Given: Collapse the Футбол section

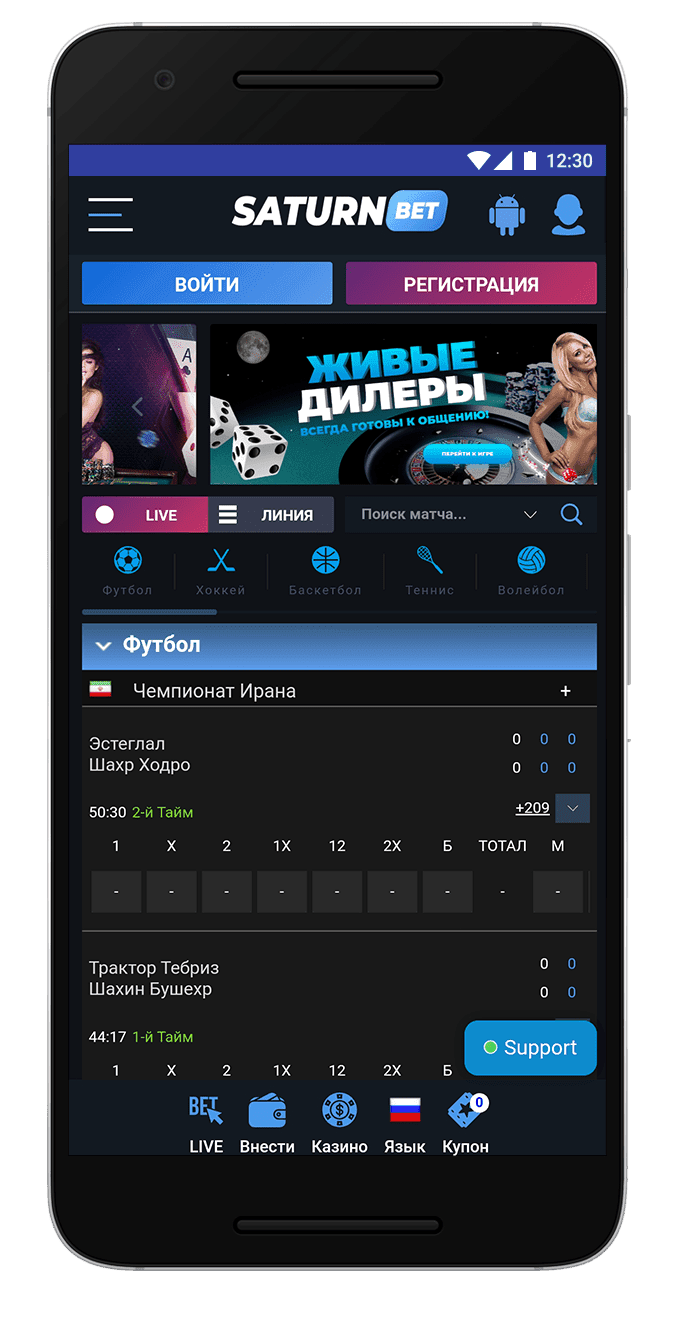Looking at the screenshot, I should [103, 646].
